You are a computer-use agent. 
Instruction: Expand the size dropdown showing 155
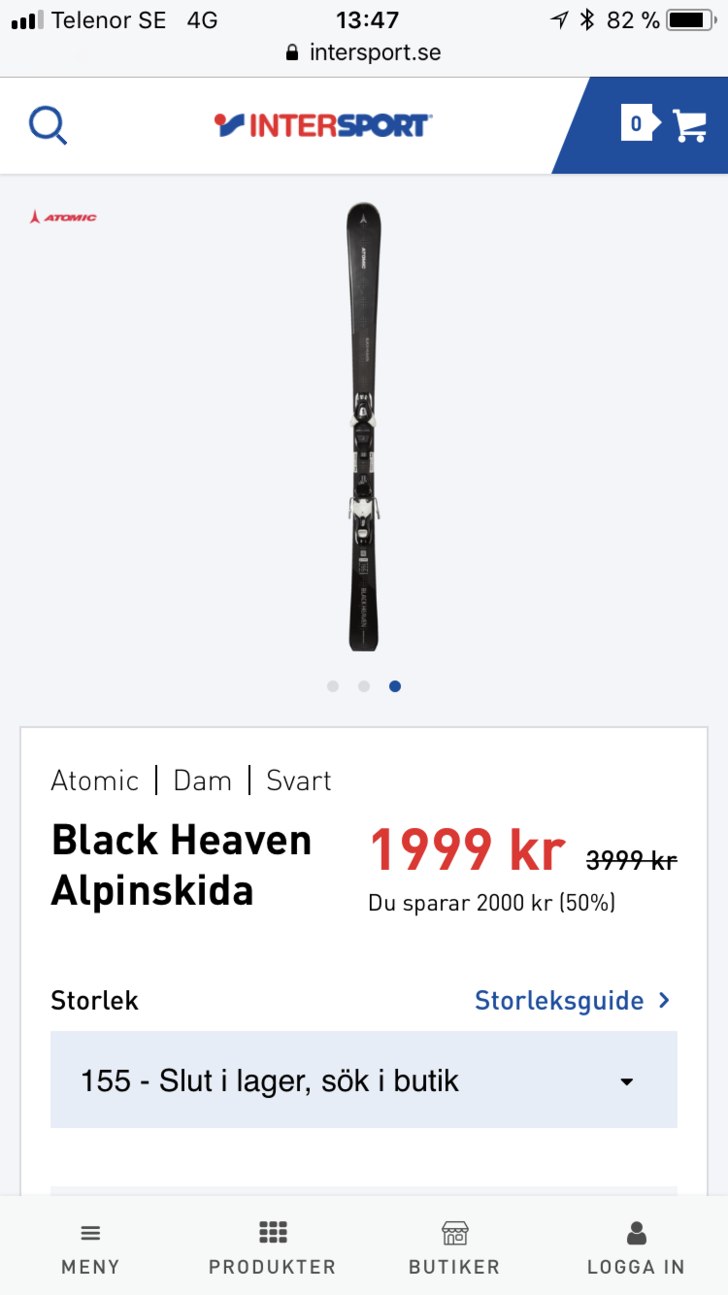364,1080
